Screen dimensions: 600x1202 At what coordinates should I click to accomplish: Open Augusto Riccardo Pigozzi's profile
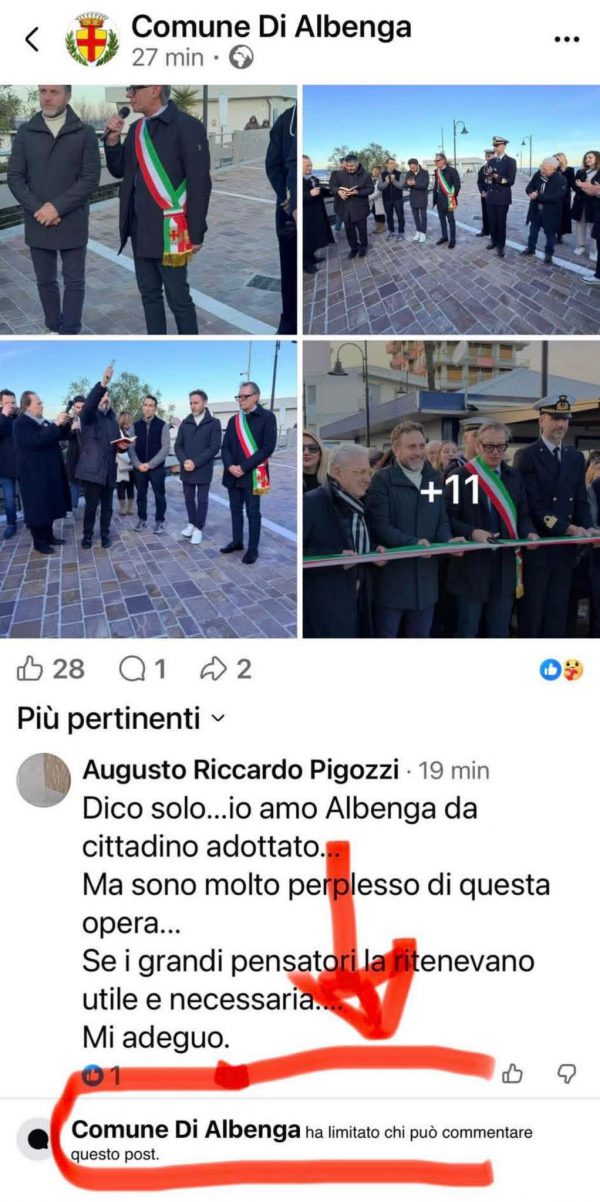coord(240,770)
